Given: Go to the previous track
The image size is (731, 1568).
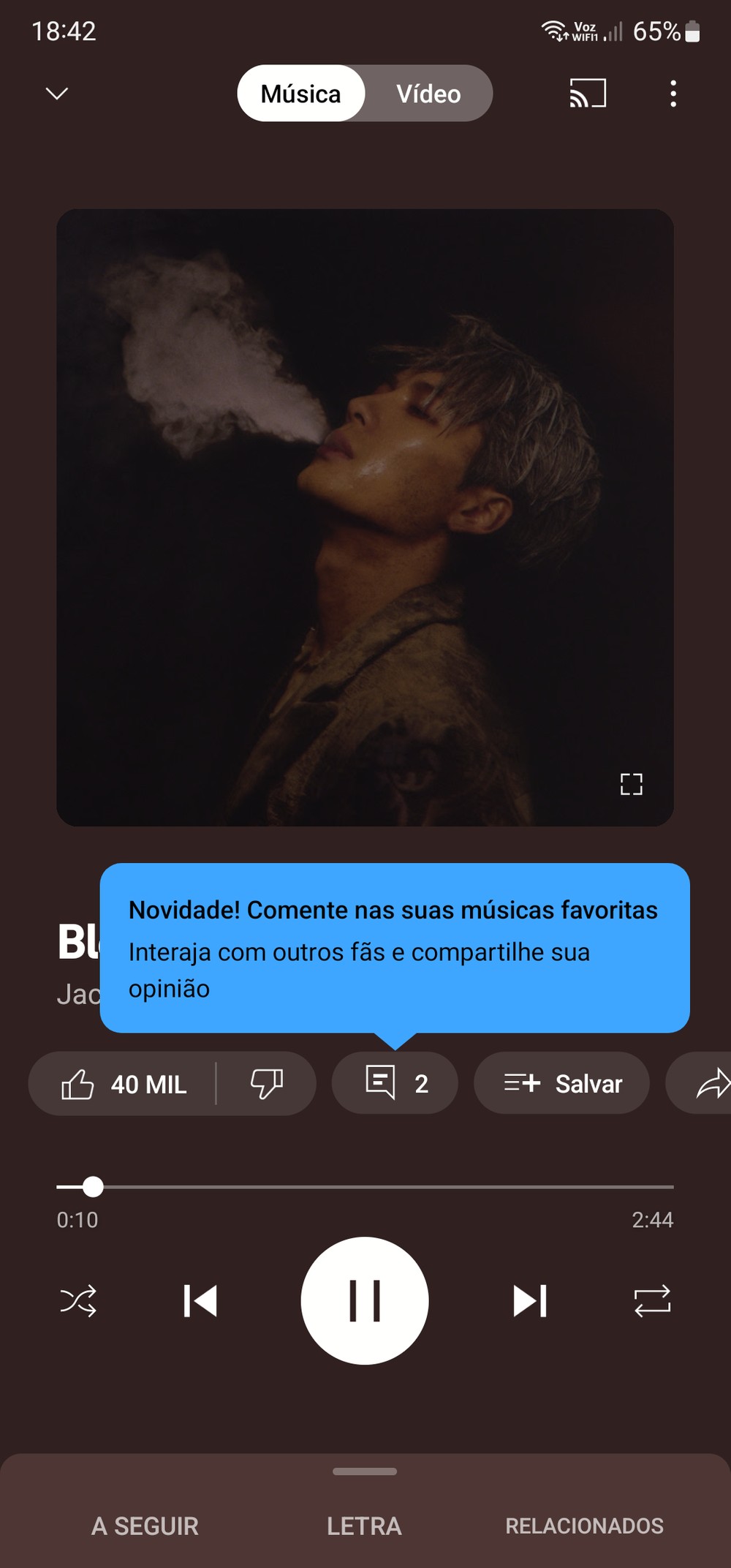Looking at the screenshot, I should tap(200, 1301).
